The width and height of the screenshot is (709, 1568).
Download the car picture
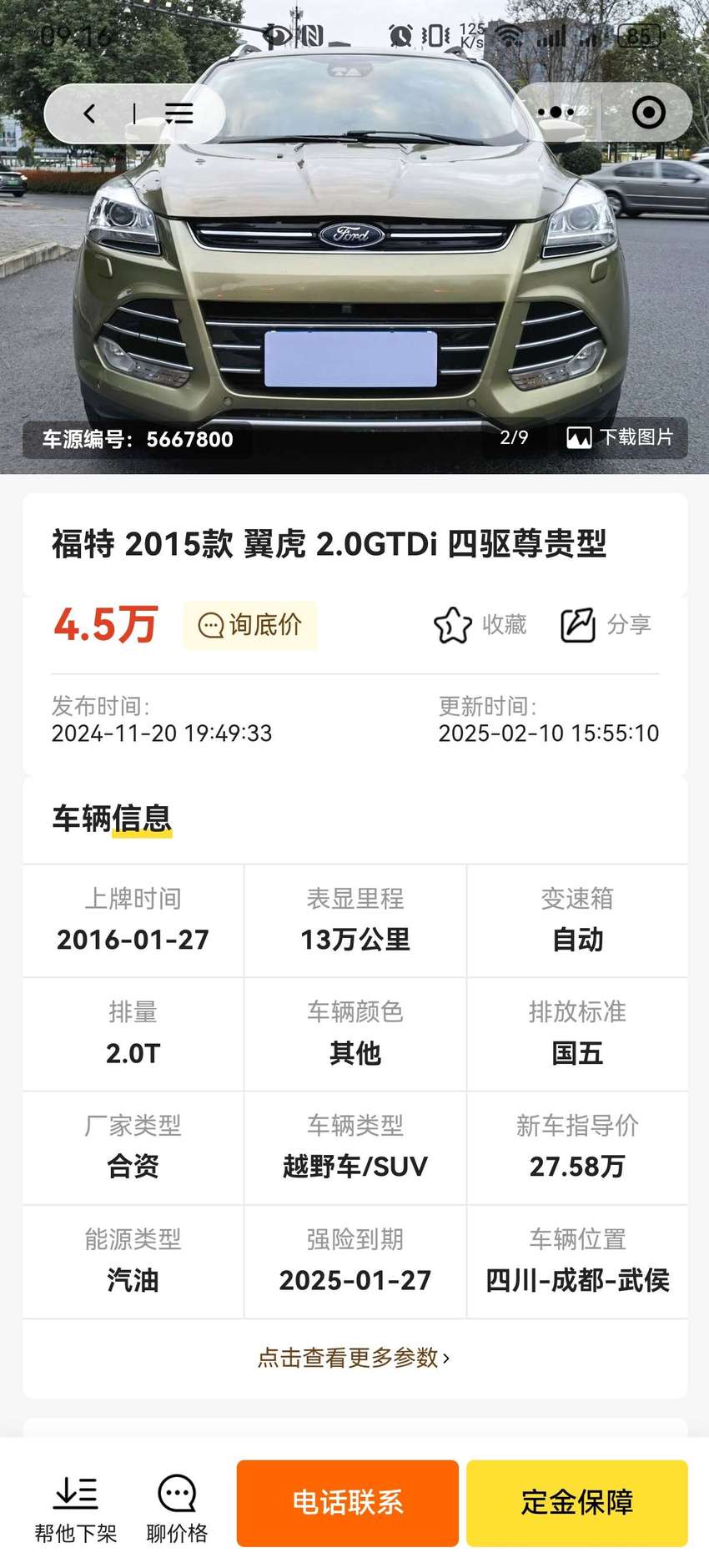coord(620,437)
